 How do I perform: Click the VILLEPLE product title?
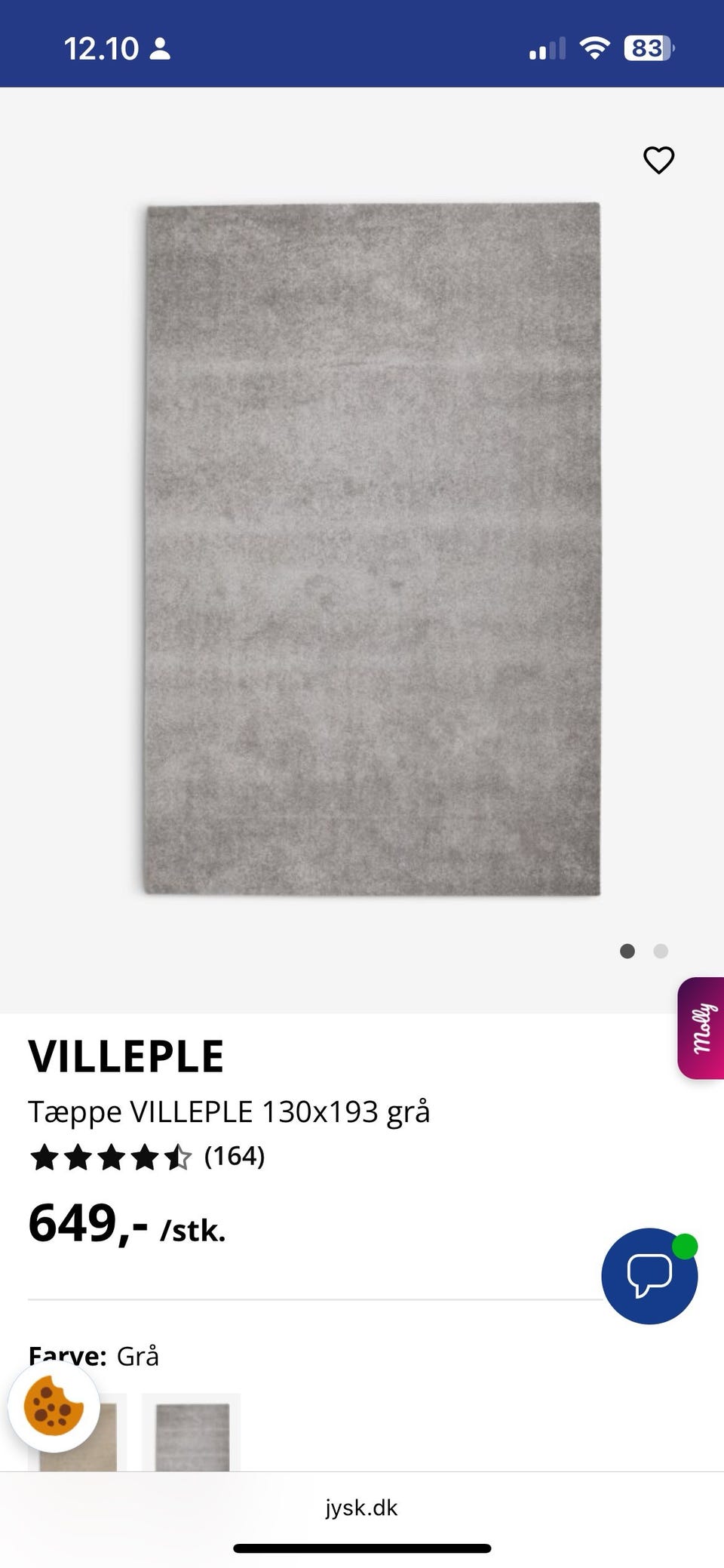[x=125, y=1055]
